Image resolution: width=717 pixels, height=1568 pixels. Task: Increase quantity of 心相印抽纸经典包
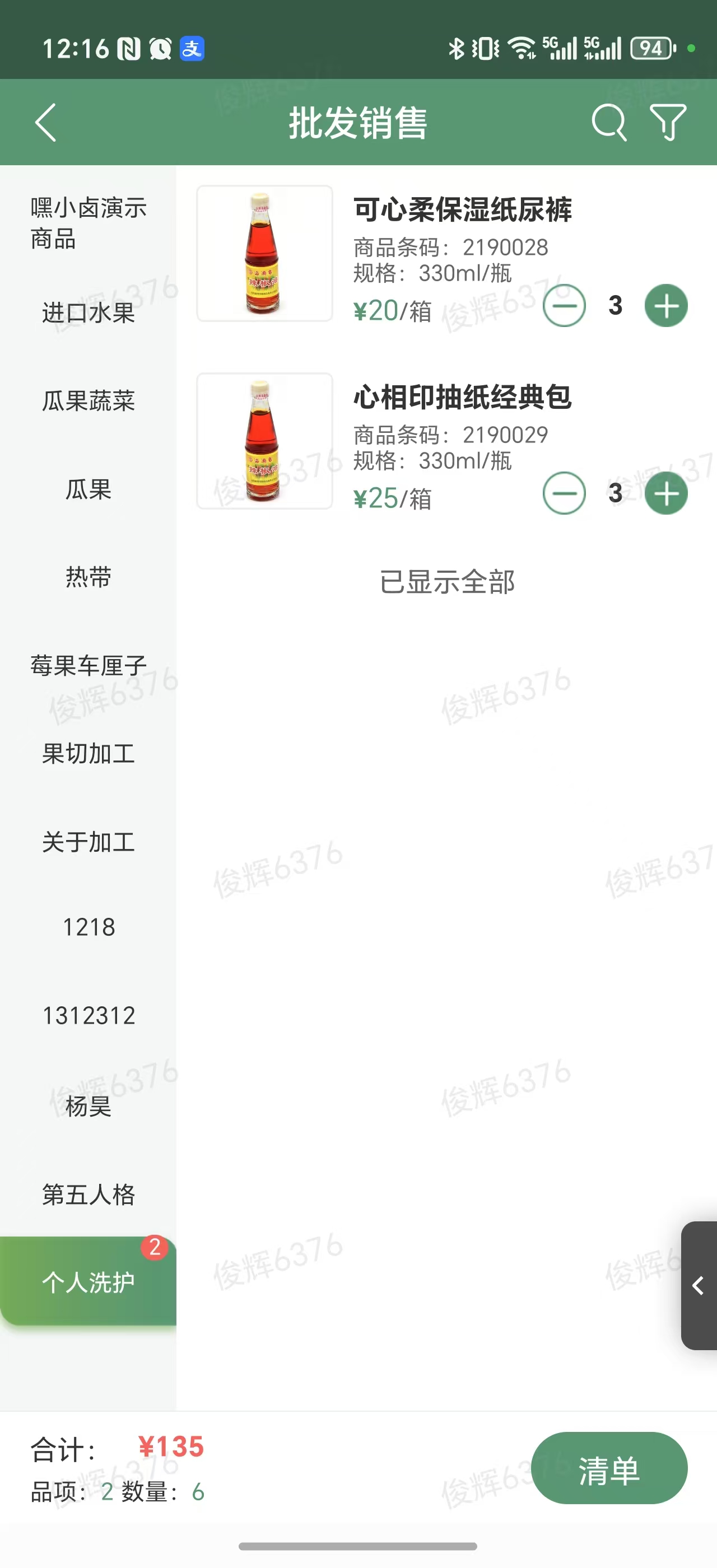click(x=666, y=493)
